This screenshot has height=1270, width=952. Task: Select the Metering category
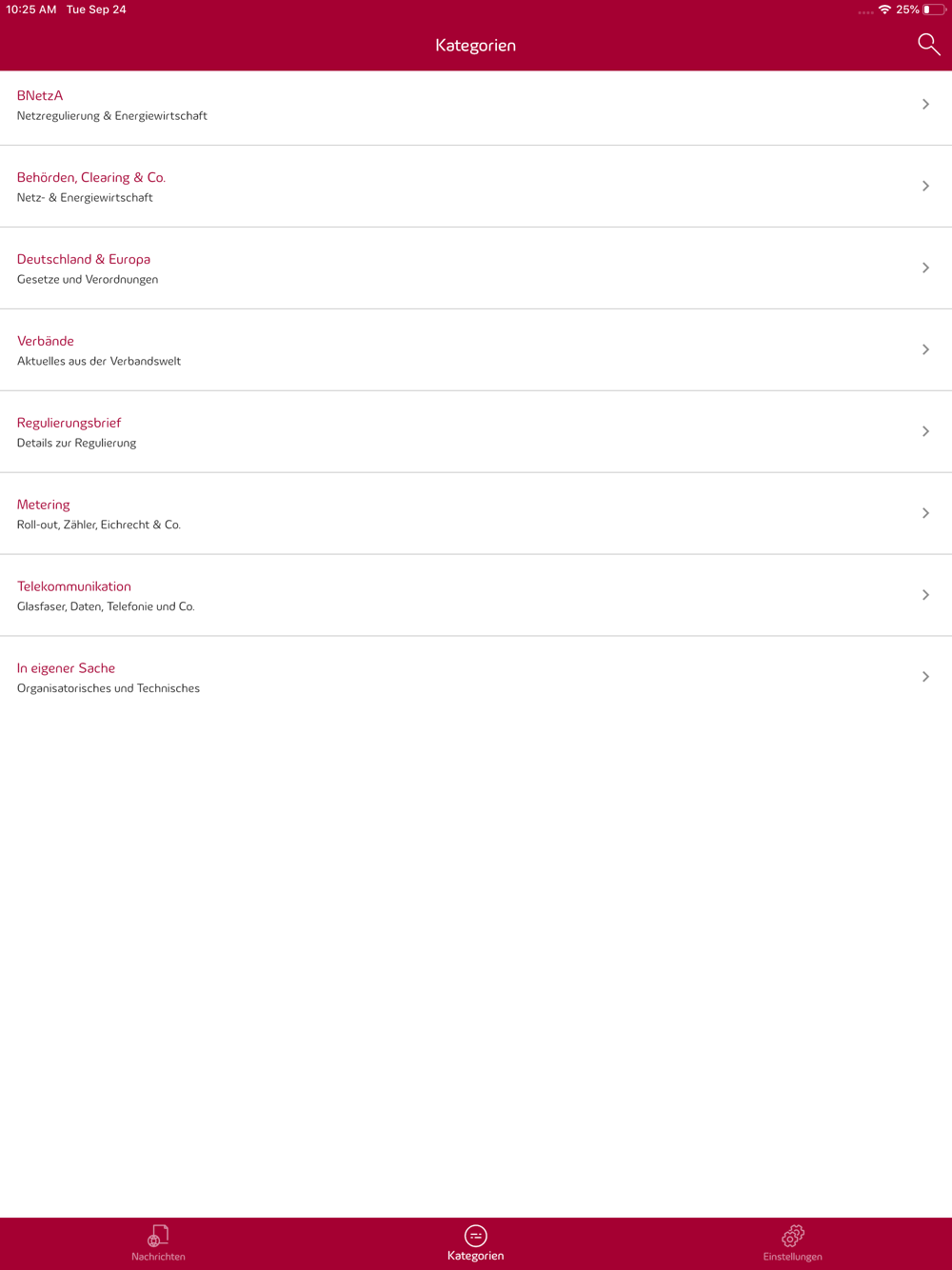coord(476,514)
